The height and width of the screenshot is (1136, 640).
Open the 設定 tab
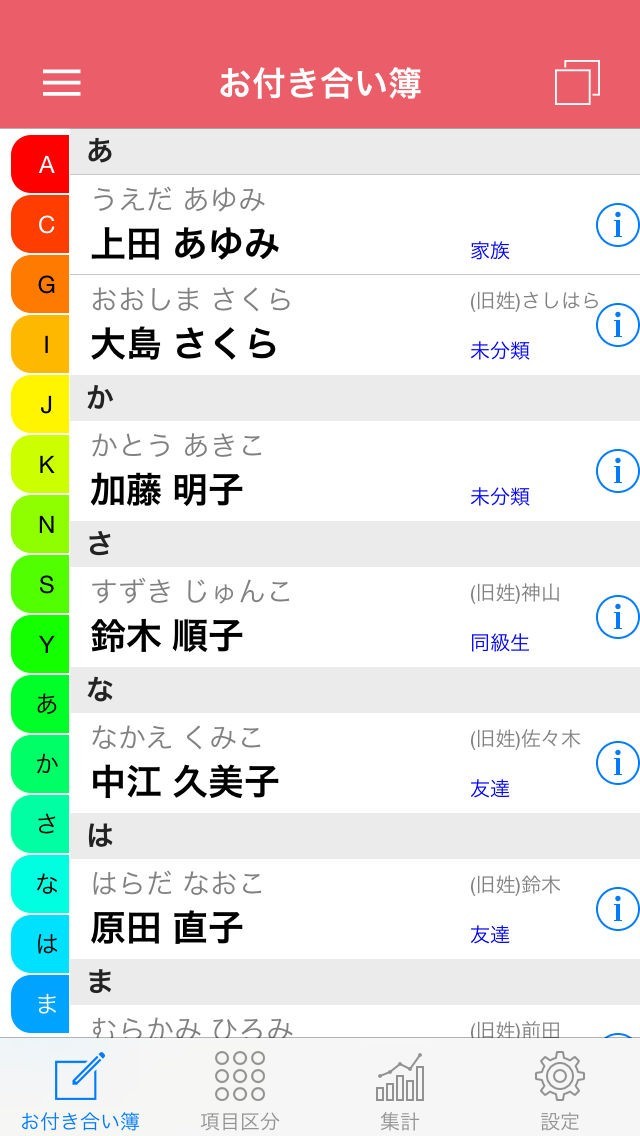tap(559, 1089)
